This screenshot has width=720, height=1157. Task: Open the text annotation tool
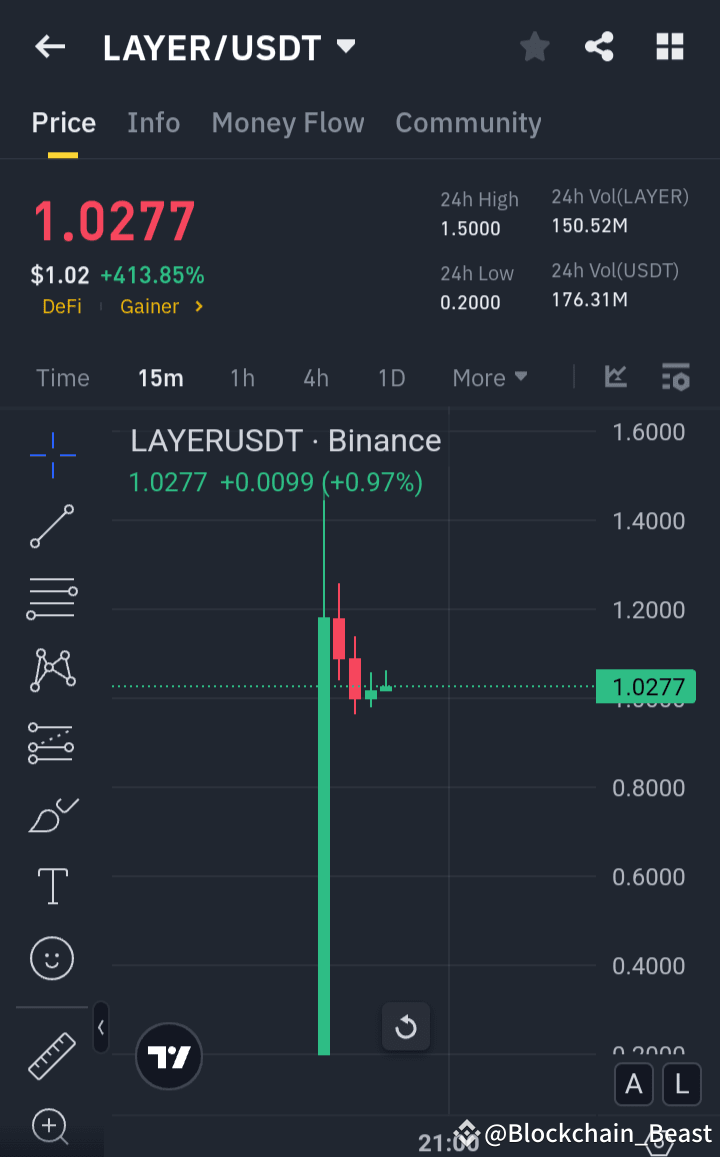tap(51, 886)
